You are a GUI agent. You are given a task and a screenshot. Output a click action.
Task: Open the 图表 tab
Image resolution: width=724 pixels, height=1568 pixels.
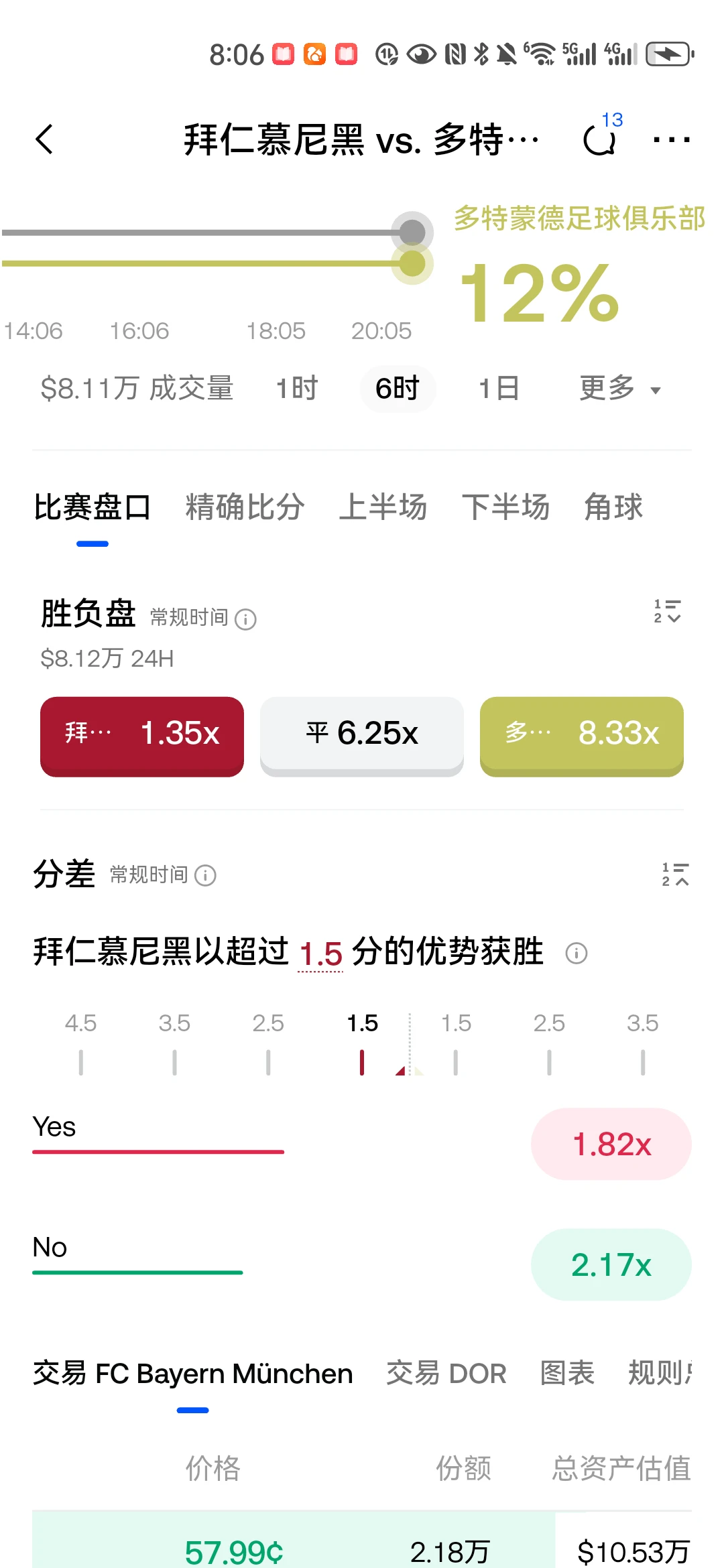point(568,1374)
